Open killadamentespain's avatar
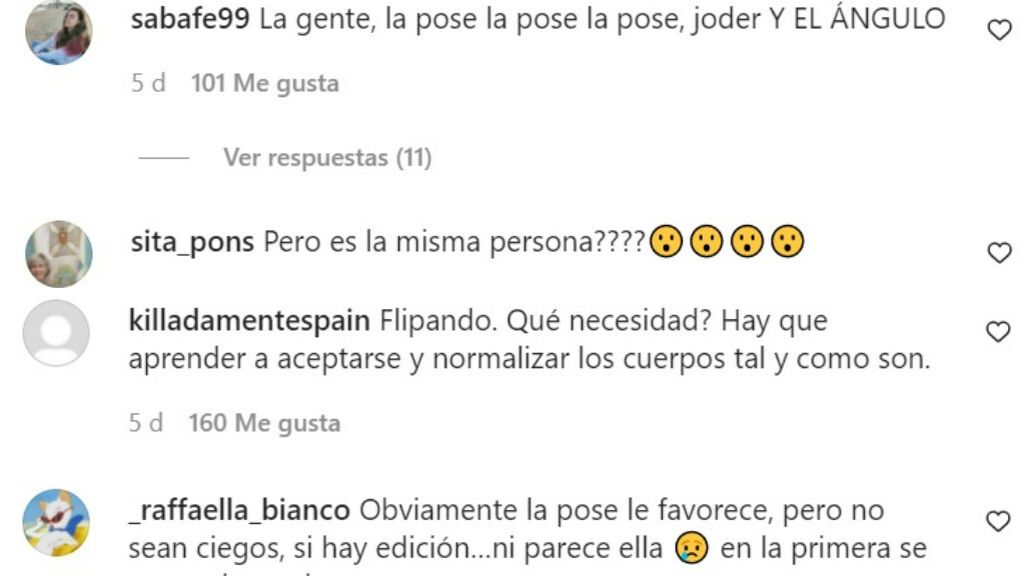The image size is (1024, 576). tap(56, 333)
